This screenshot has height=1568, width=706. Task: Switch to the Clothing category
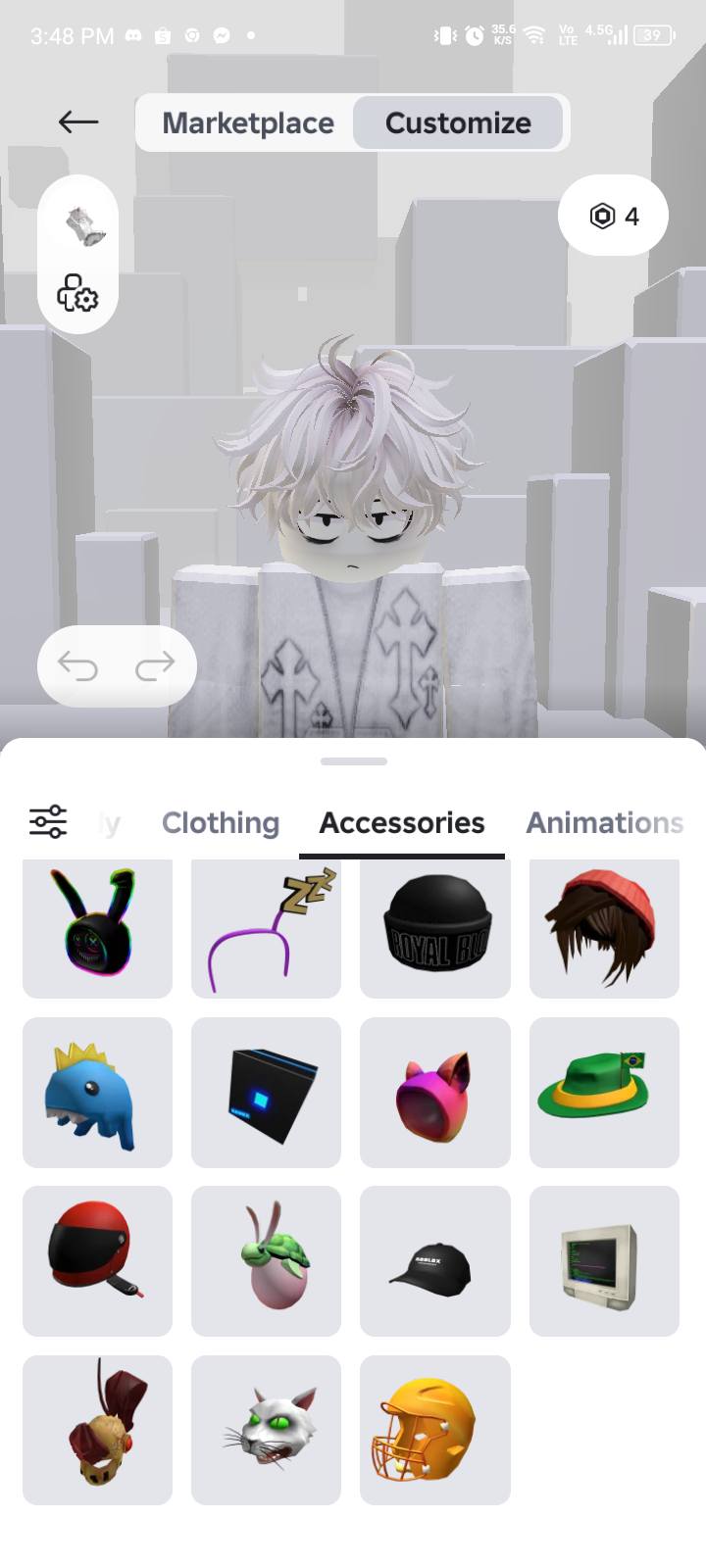[221, 822]
